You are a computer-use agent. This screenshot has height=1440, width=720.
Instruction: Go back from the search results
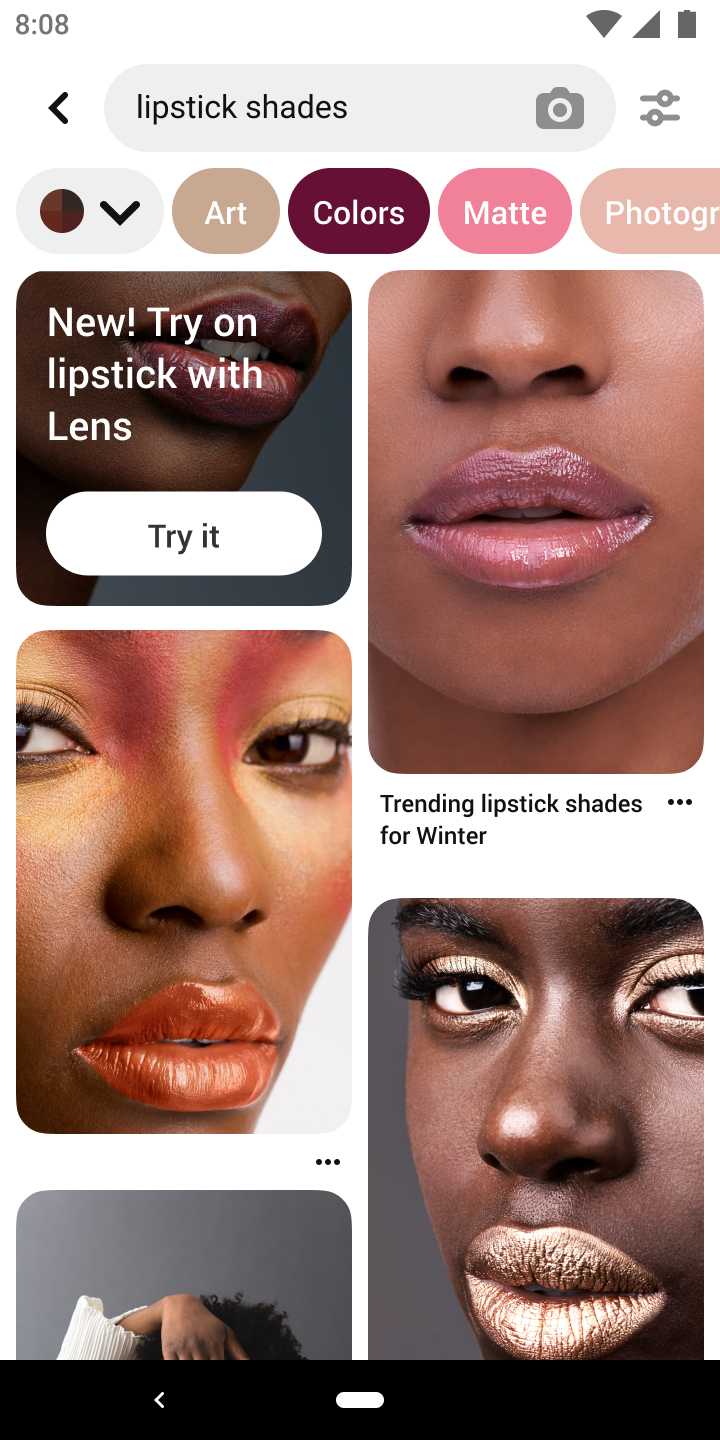click(59, 108)
